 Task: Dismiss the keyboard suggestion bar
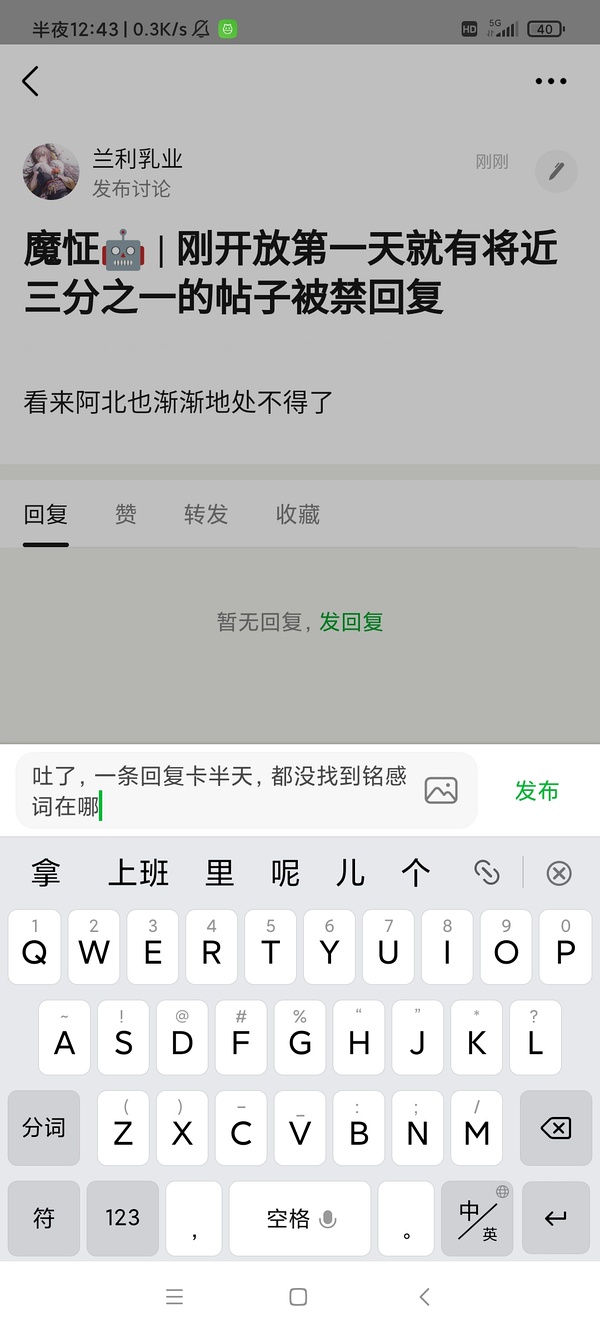click(x=559, y=873)
